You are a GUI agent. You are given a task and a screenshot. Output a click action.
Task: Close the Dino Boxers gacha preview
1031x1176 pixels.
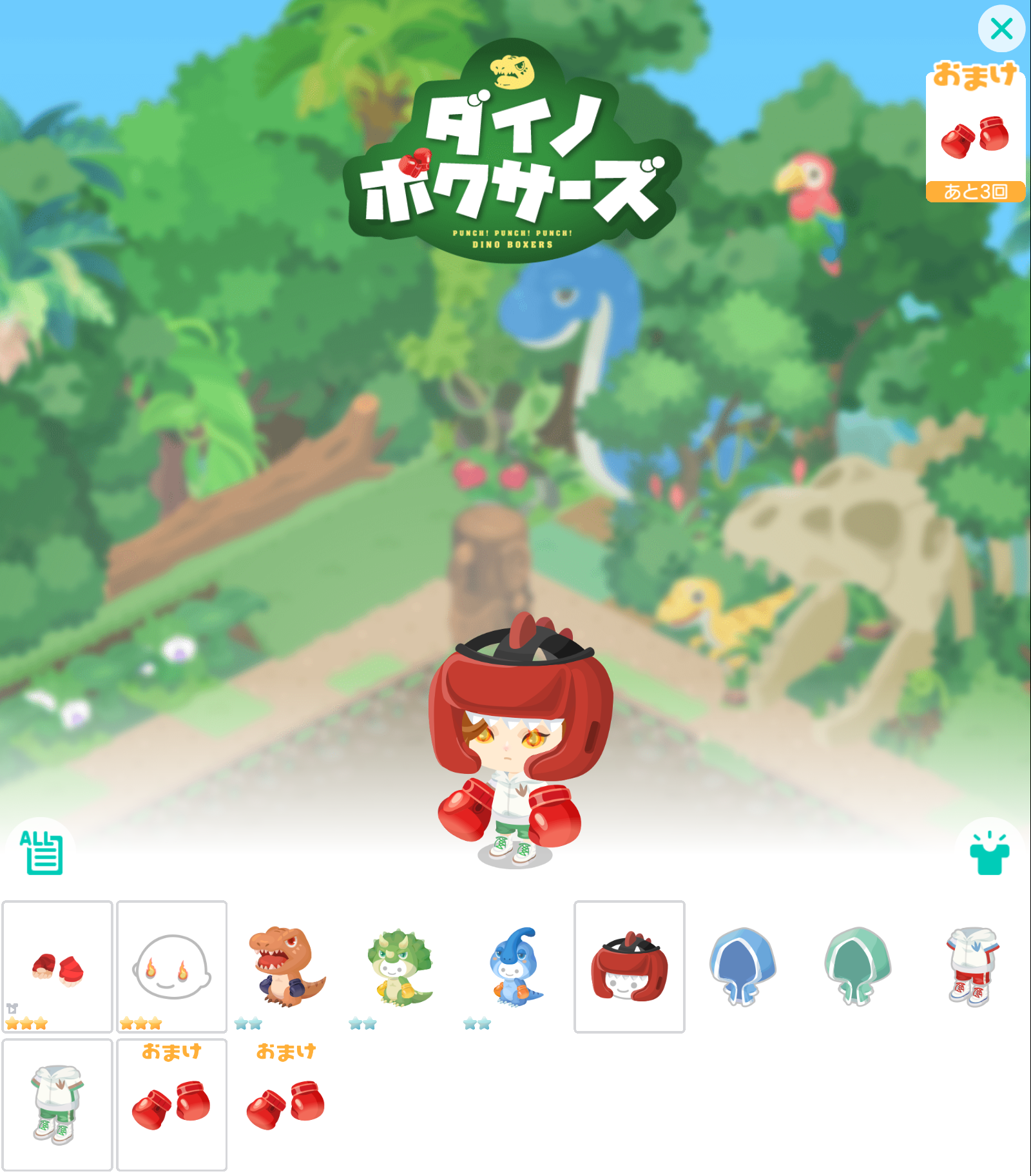[x=1001, y=28]
